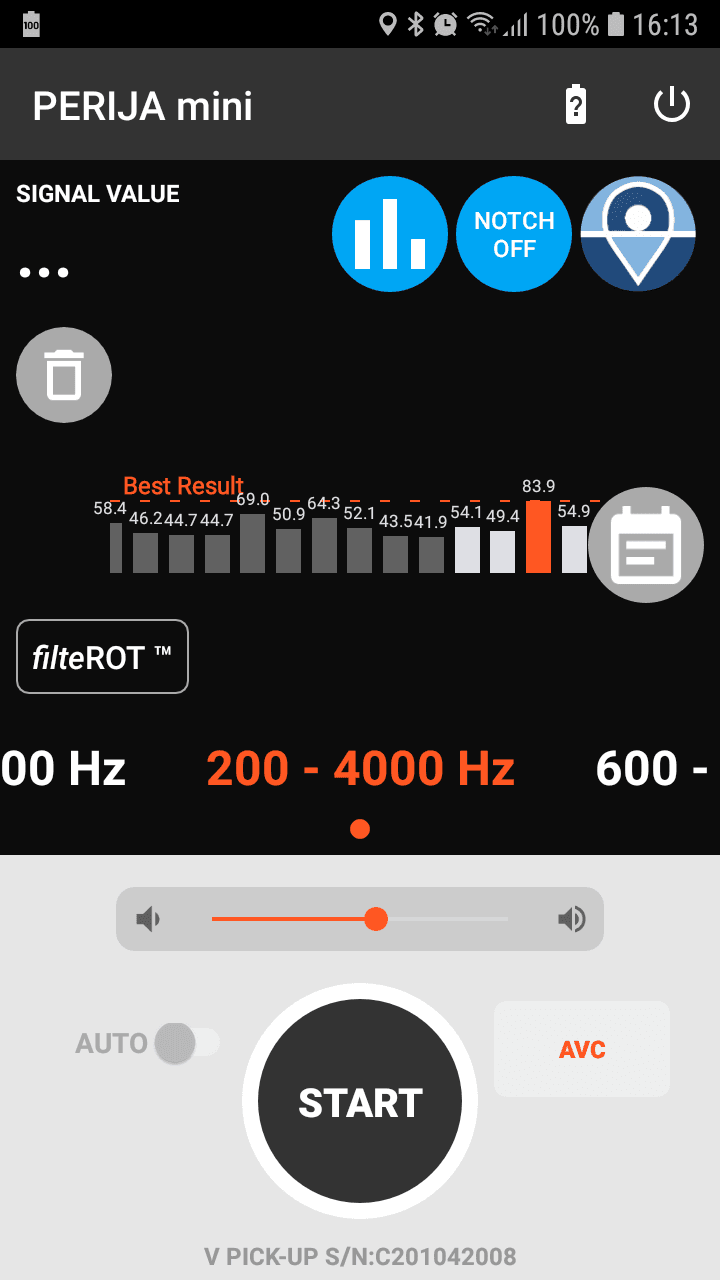Tap the power icon in app bar

pos(671,105)
